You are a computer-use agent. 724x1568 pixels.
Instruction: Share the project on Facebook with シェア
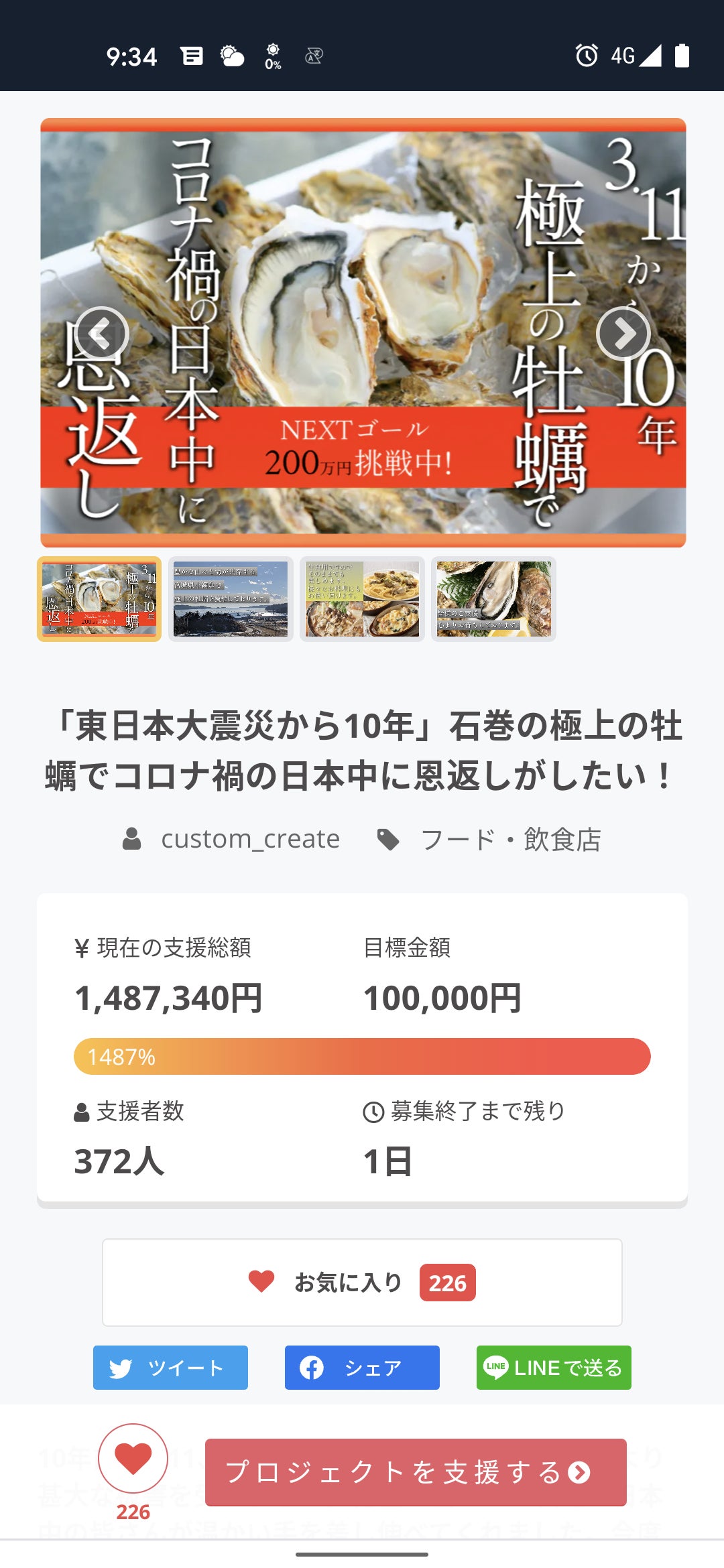click(362, 1368)
